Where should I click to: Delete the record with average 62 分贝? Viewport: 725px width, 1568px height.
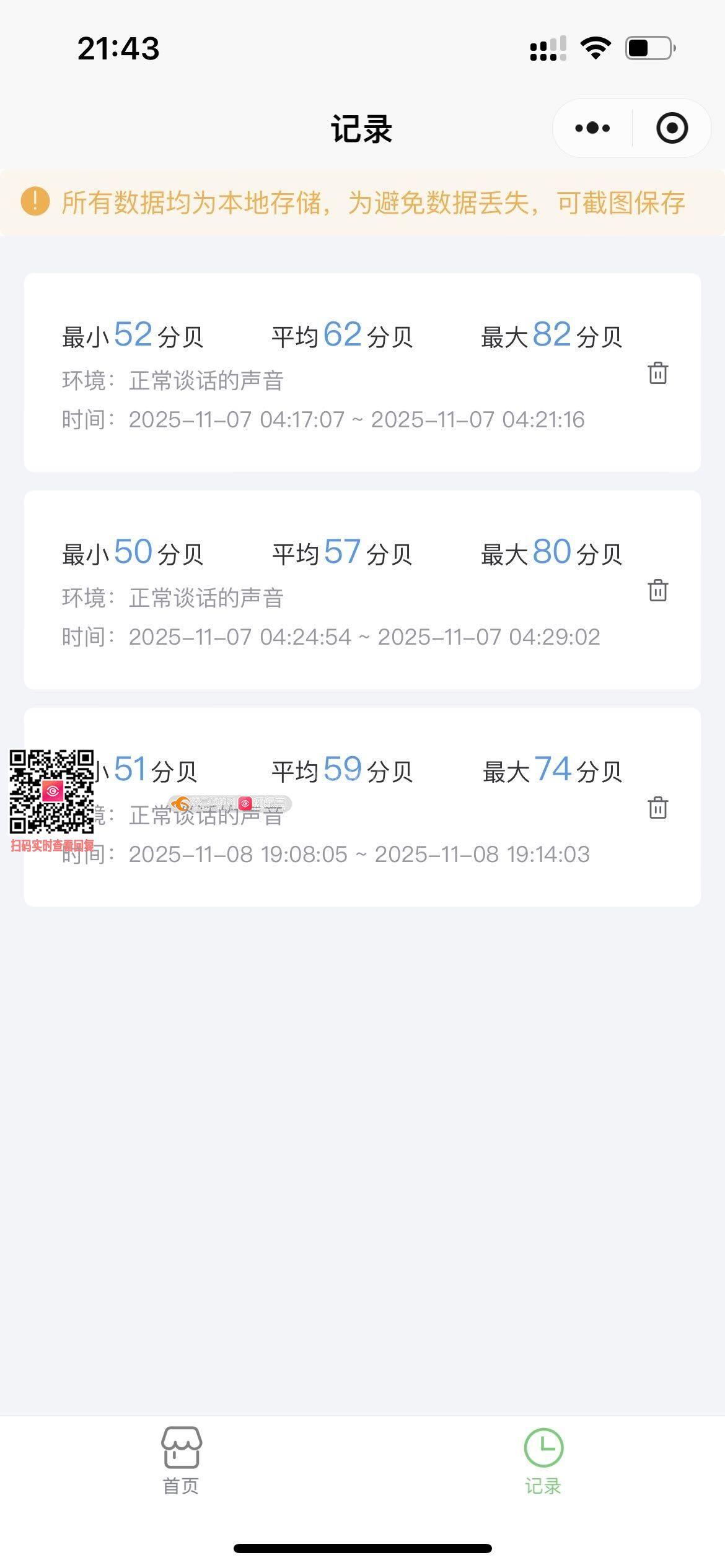pos(657,373)
